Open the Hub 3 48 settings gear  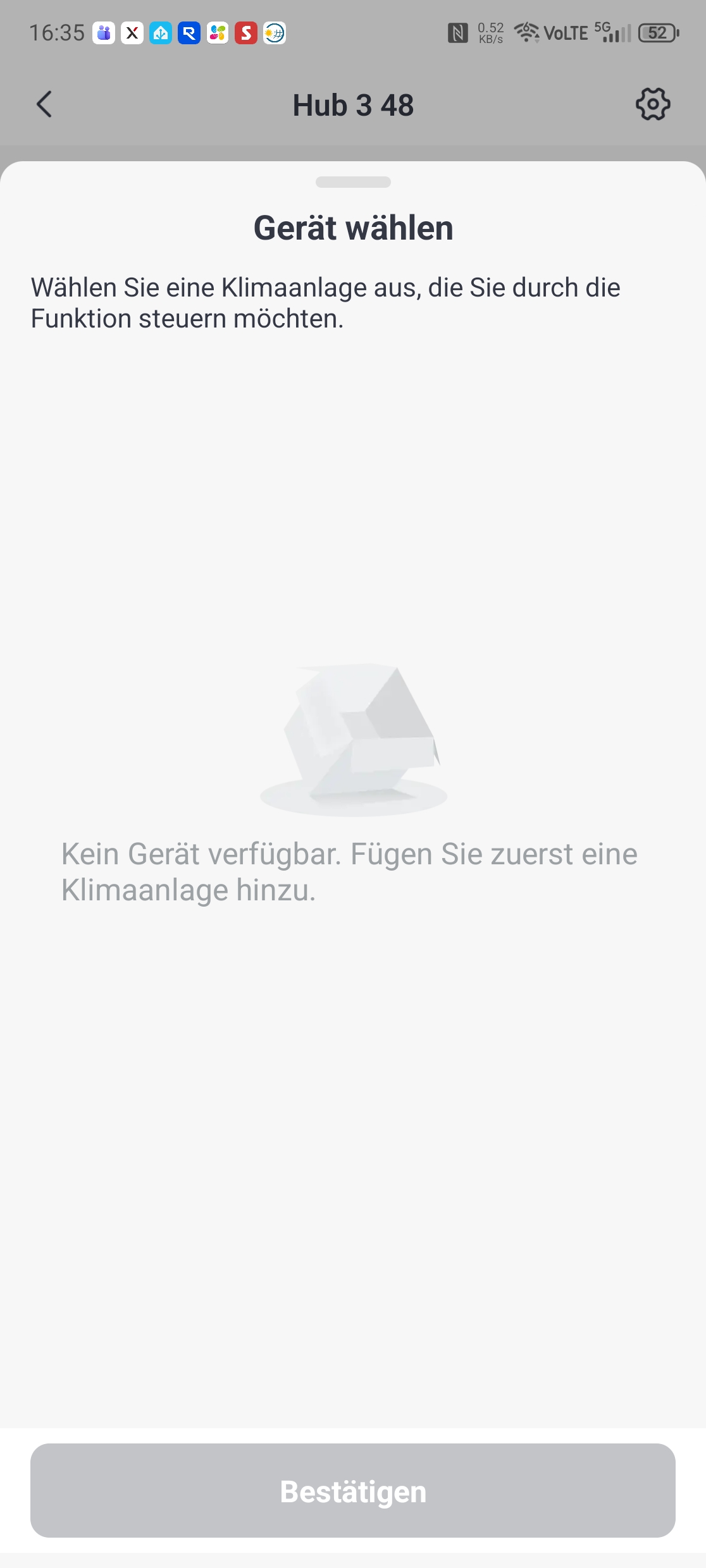tap(653, 104)
